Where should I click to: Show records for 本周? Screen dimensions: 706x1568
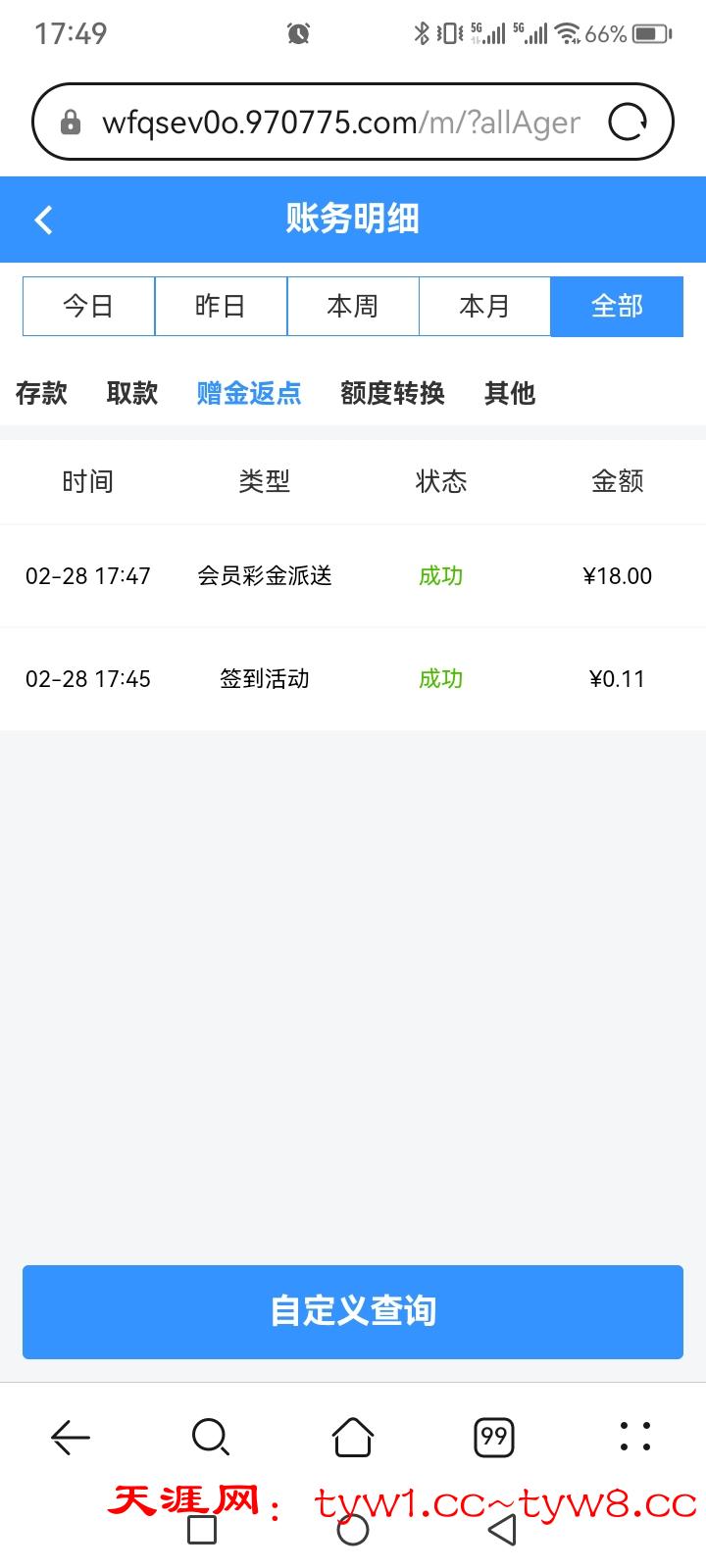point(353,307)
